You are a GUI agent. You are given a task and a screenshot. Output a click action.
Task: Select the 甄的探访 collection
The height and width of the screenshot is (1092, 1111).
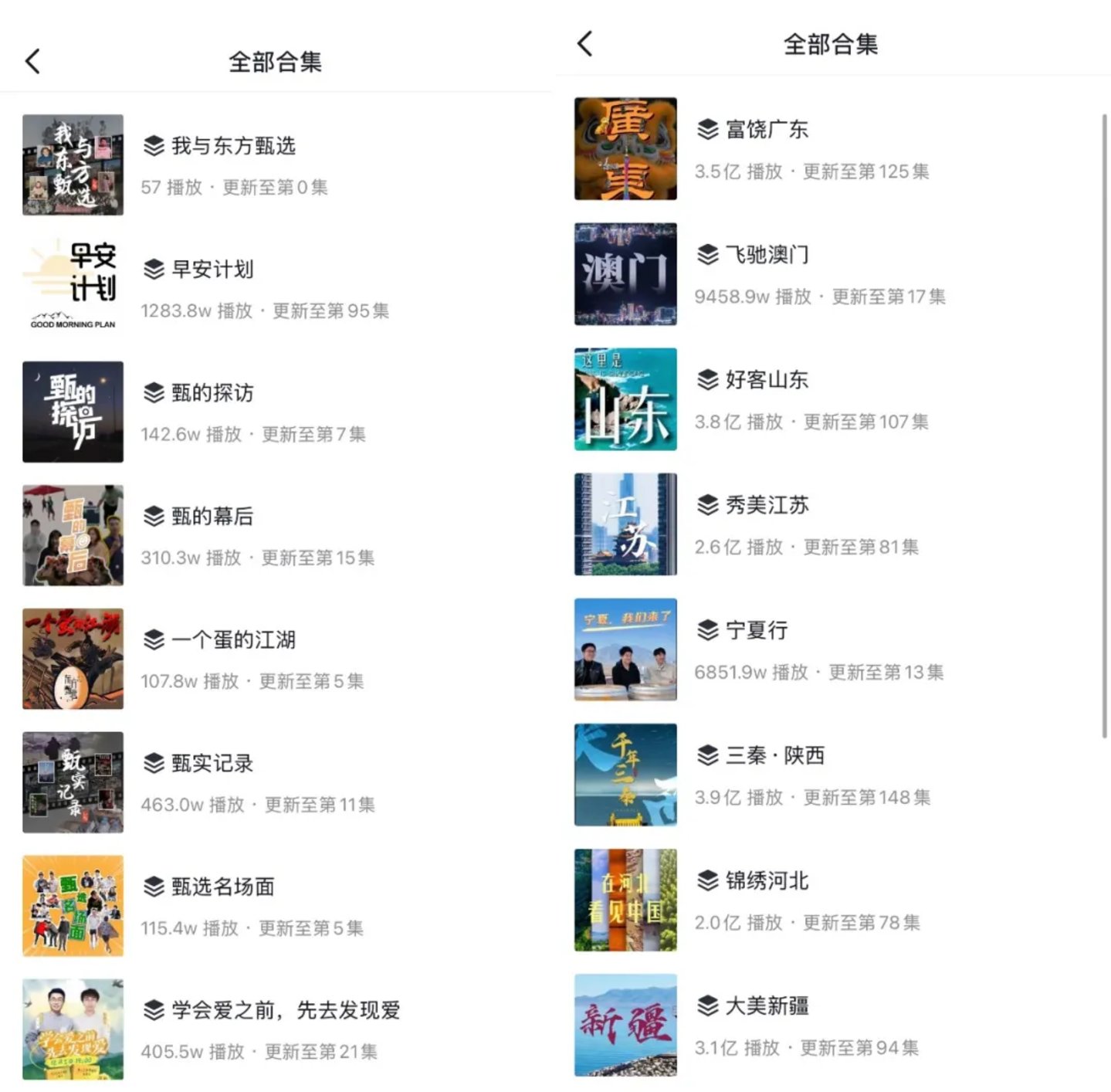coord(212,393)
